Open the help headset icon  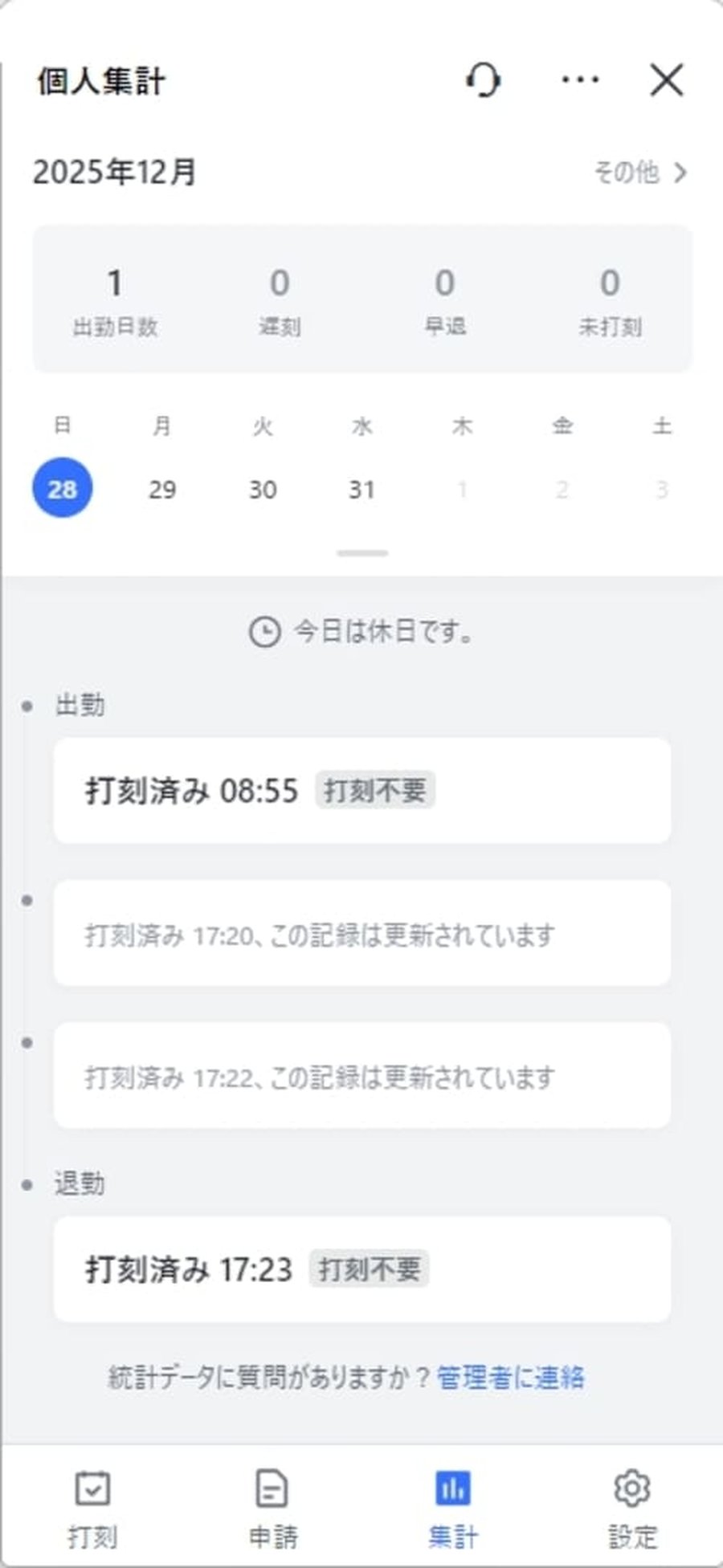coord(483,79)
